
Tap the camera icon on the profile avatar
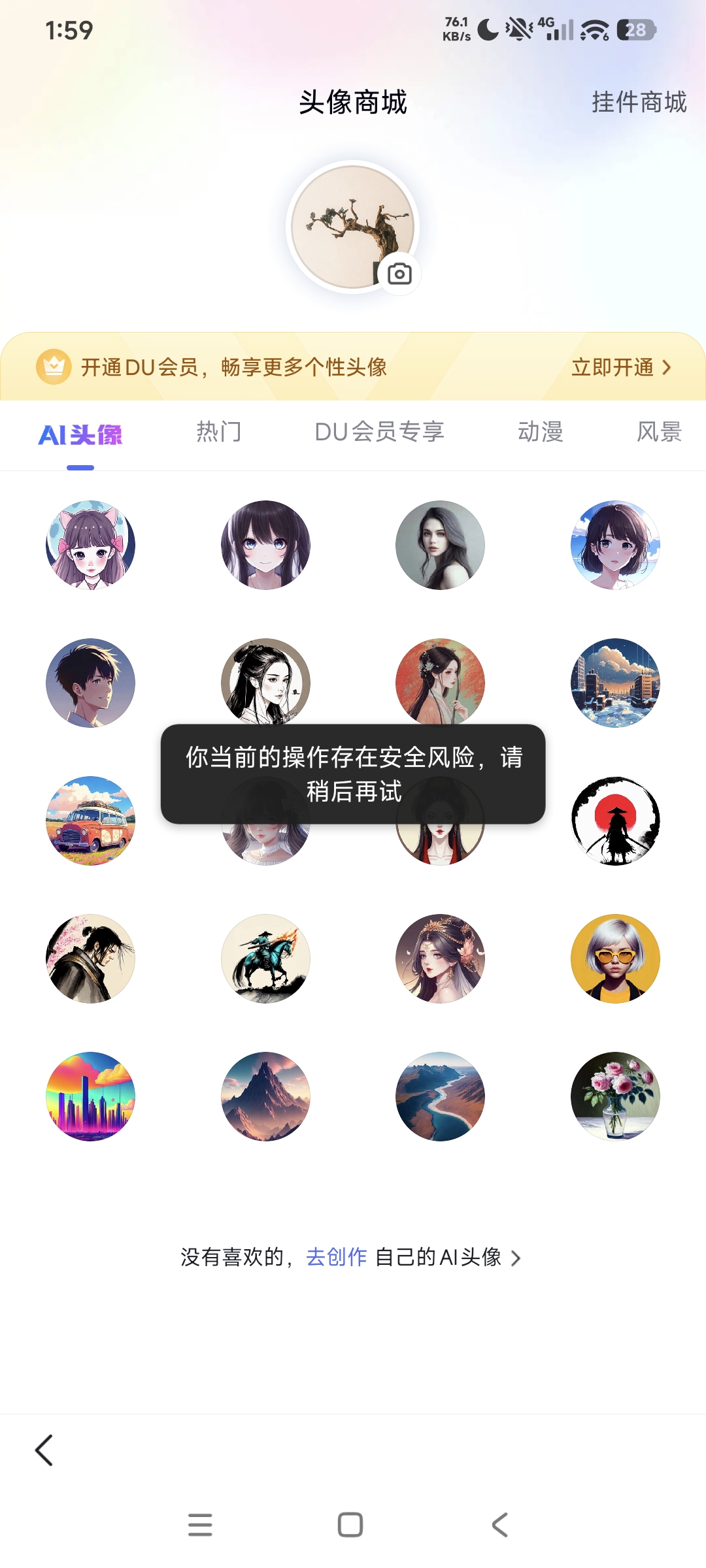click(x=399, y=274)
